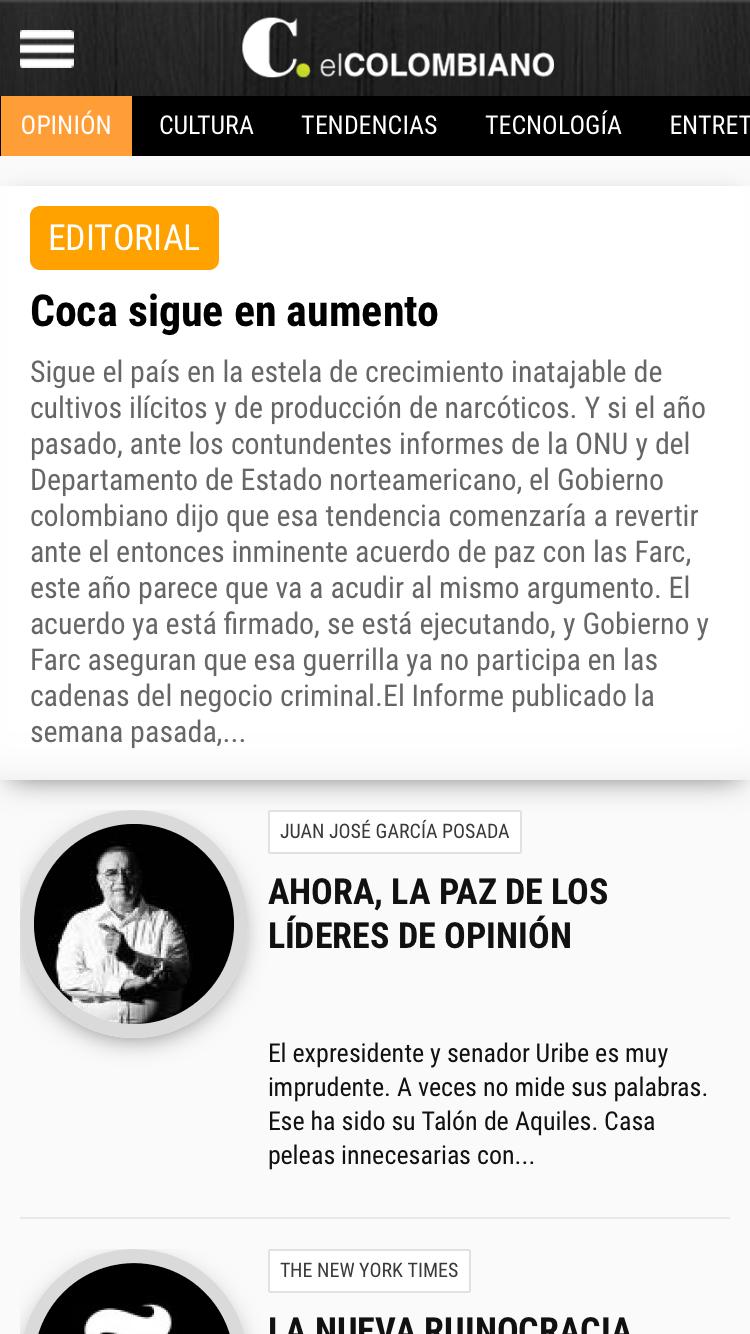
Task: Tap the JUAN JOSÉ GARCÍA POSADA author label
Action: (394, 831)
